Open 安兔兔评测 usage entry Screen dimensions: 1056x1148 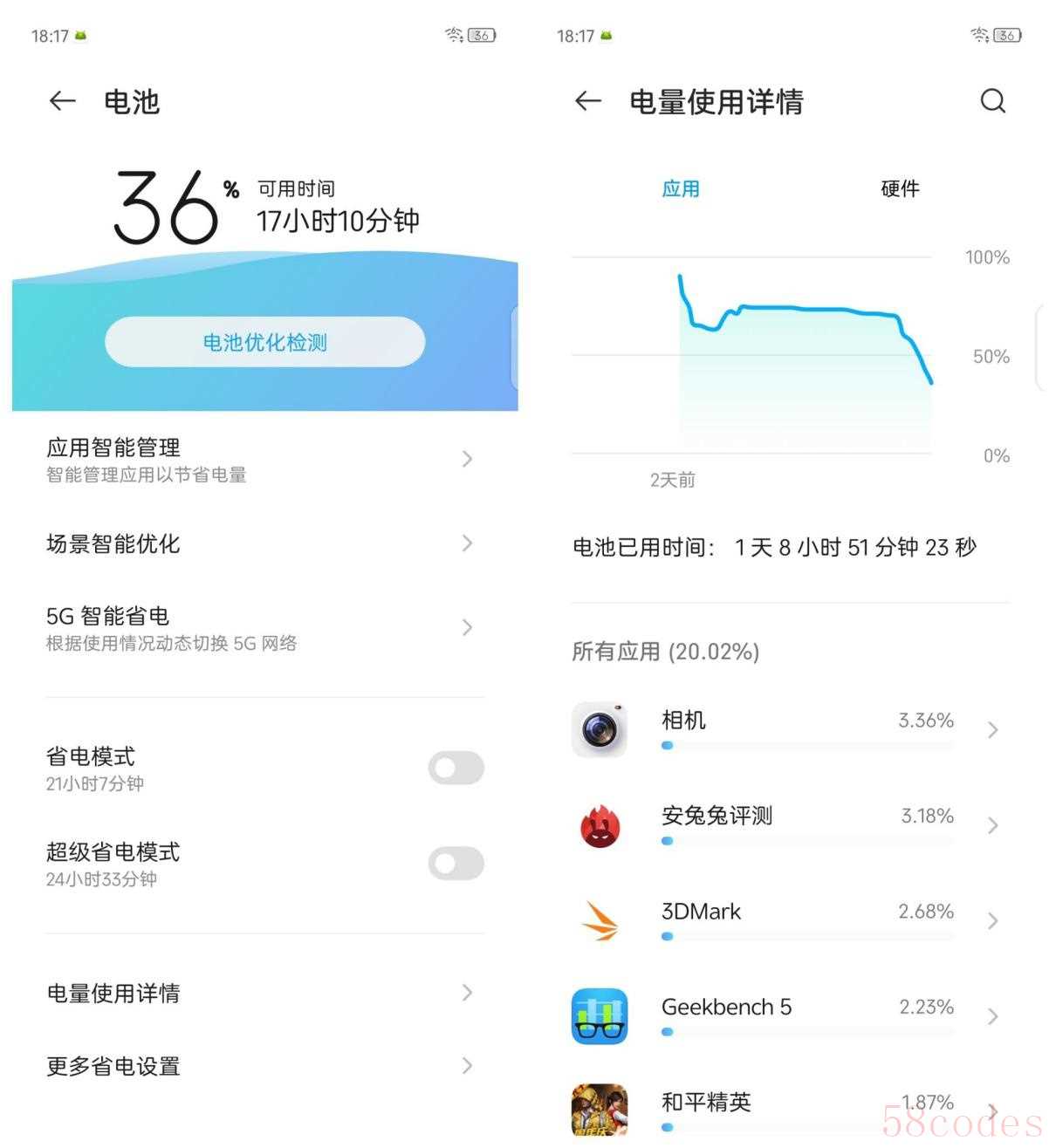[785, 824]
